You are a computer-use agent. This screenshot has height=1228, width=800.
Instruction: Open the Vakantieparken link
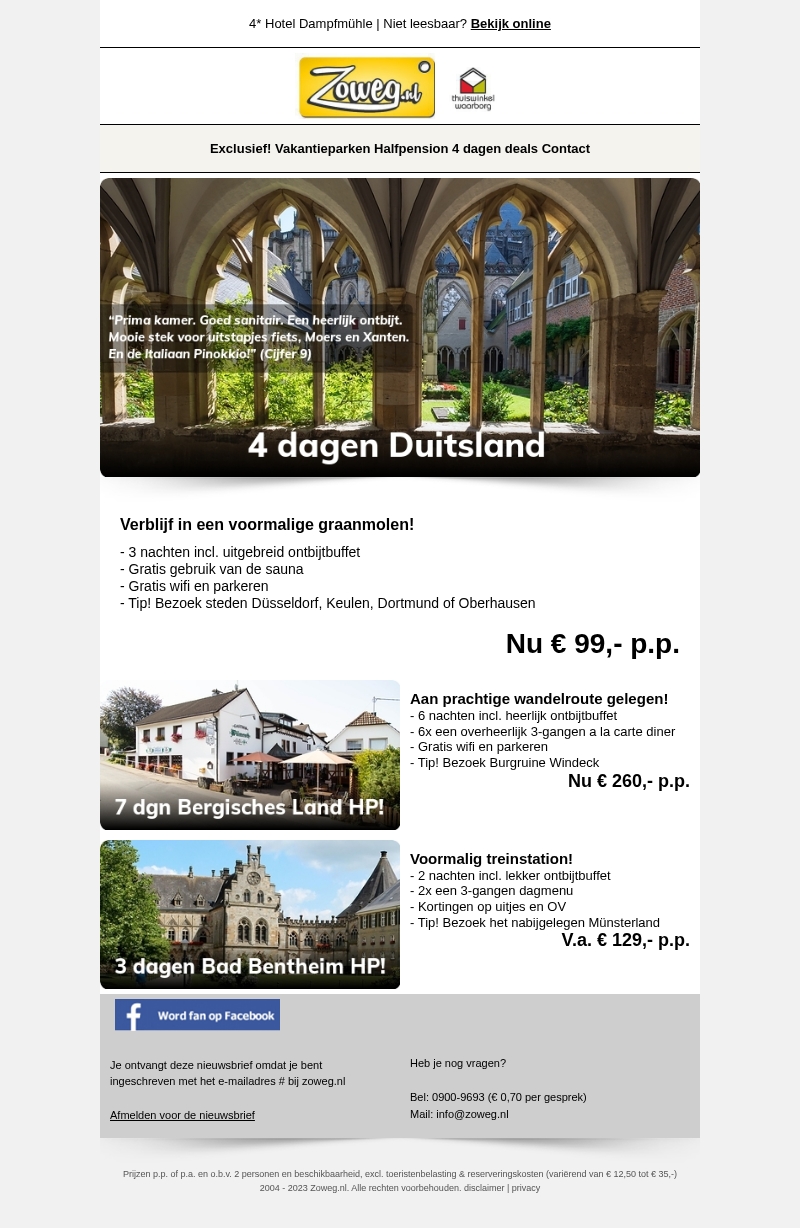322,149
